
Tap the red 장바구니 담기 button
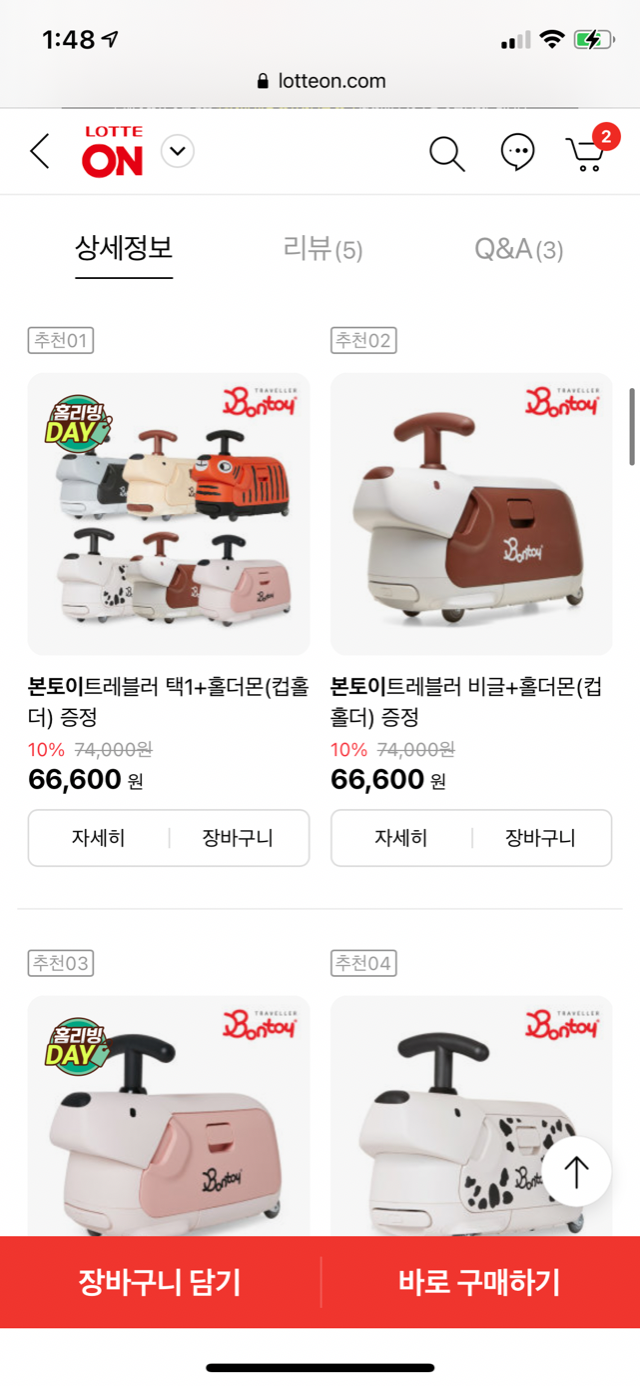[x=160, y=1282]
